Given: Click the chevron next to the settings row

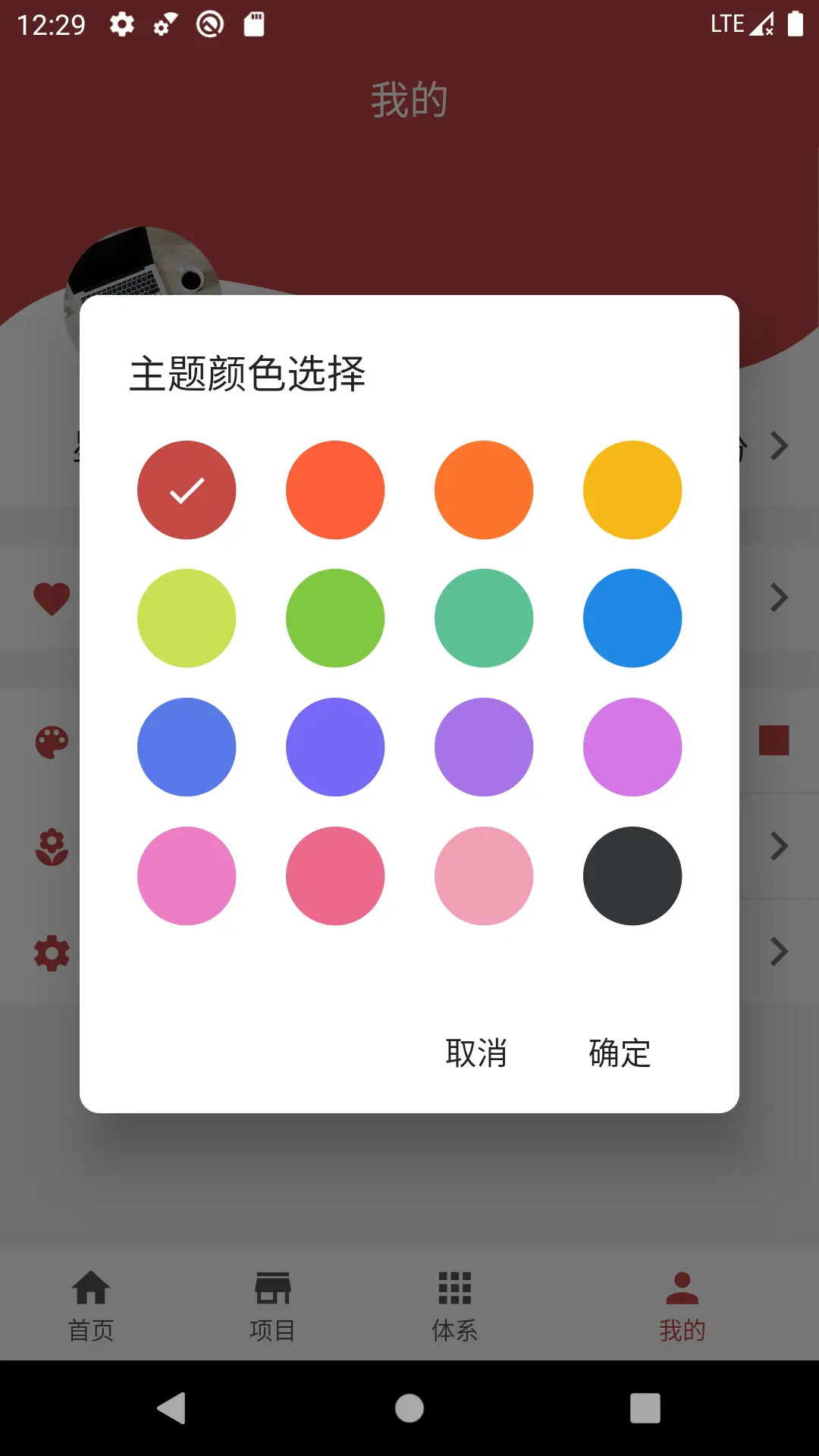Looking at the screenshot, I should 779,952.
